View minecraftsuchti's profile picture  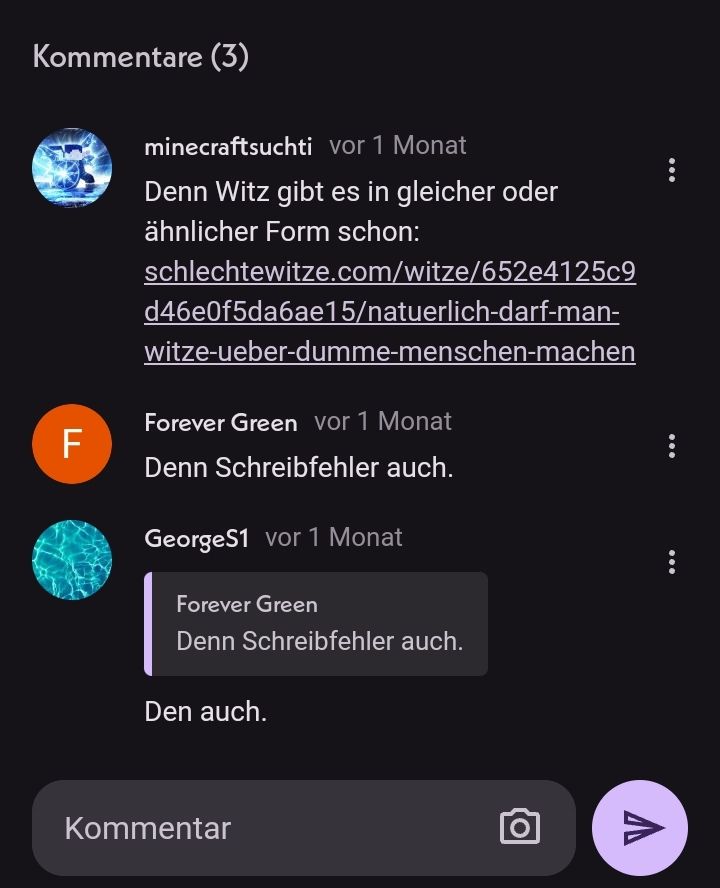(x=72, y=168)
